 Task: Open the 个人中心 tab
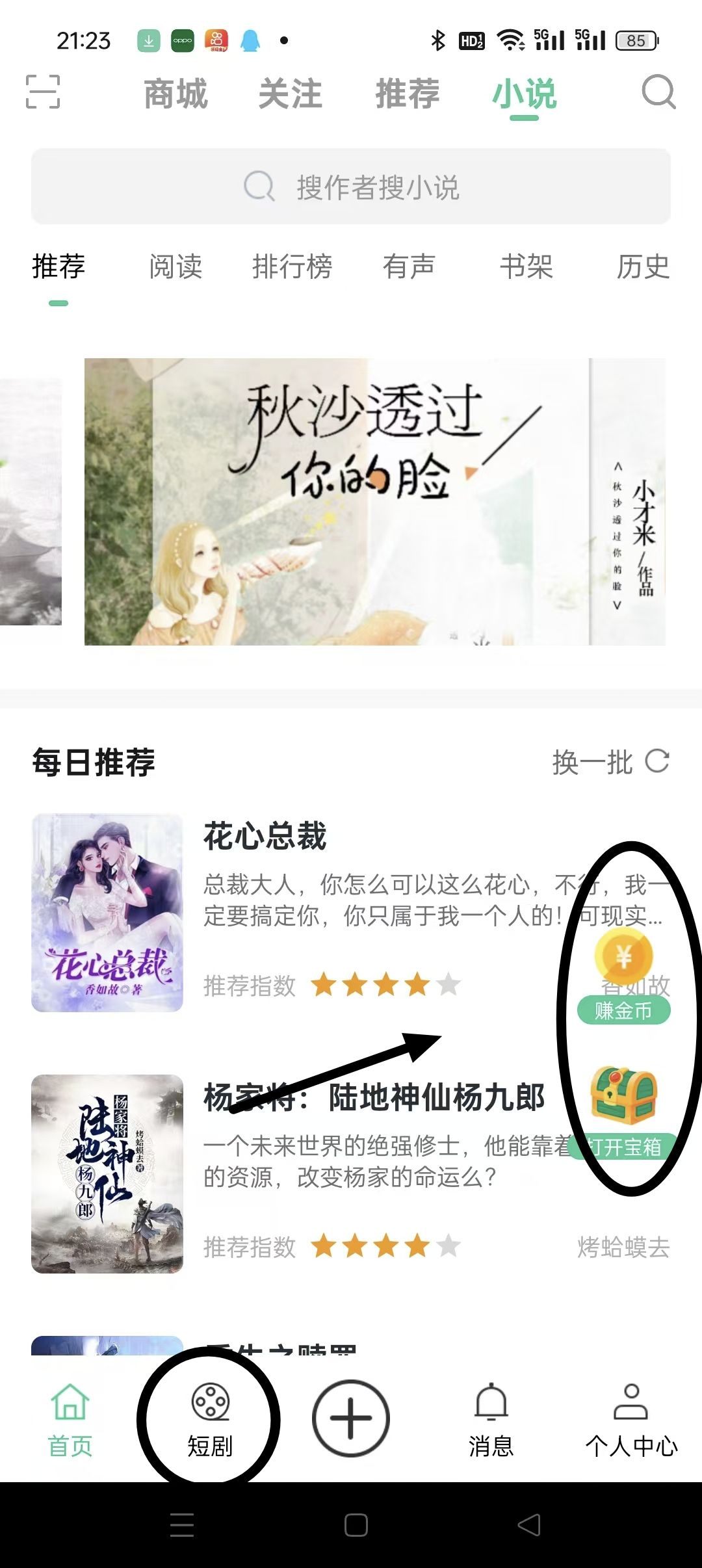(x=630, y=1418)
